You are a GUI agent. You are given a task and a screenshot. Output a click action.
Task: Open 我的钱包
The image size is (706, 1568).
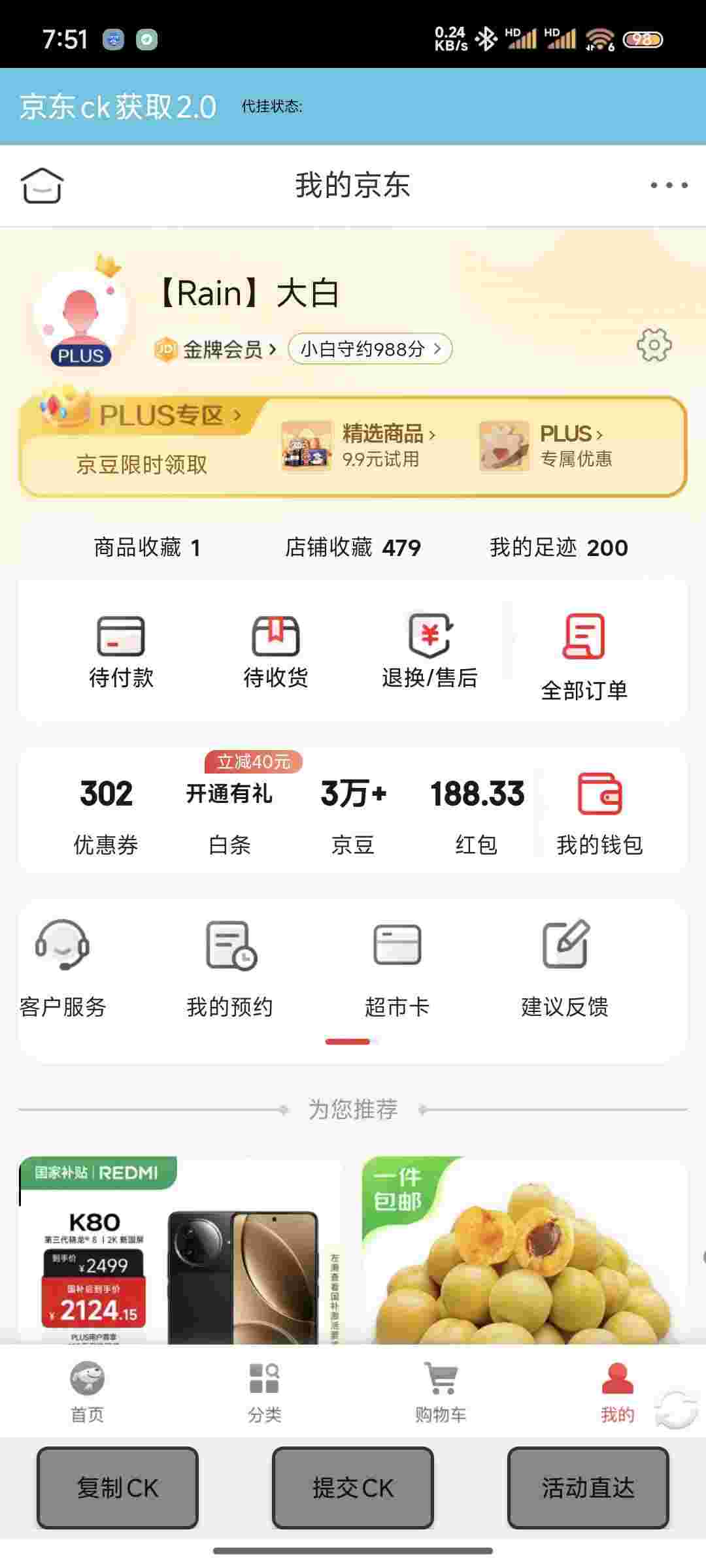[599, 814]
